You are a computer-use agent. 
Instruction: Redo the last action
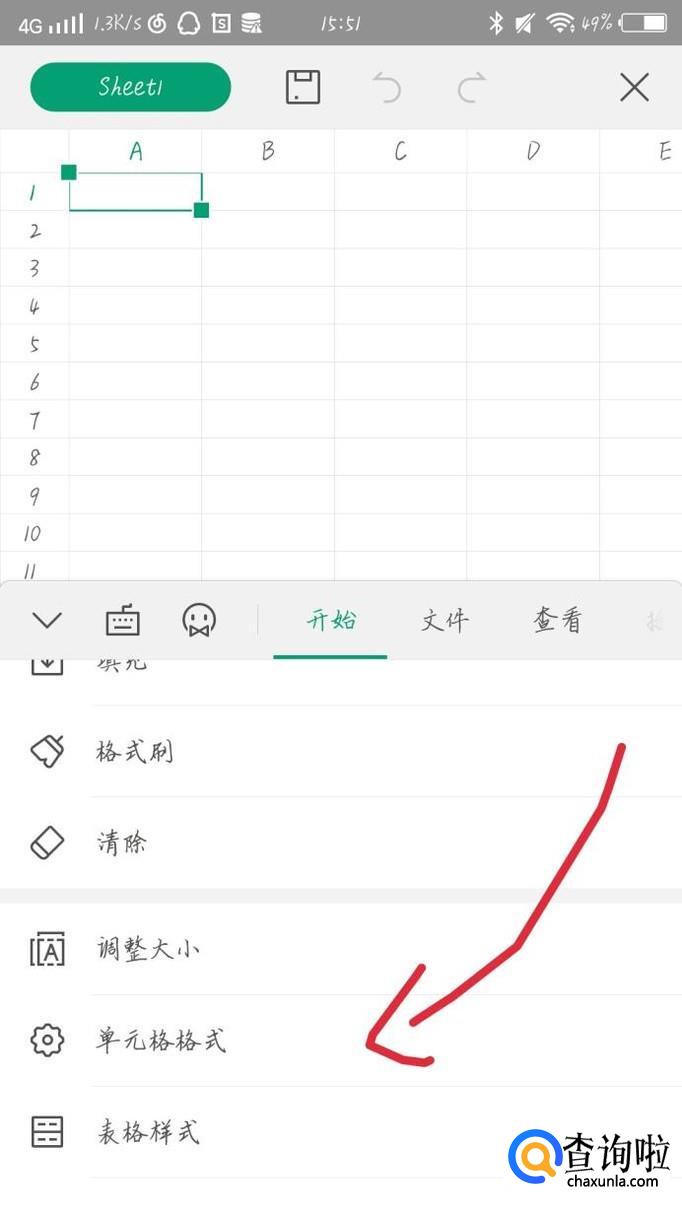click(471, 88)
